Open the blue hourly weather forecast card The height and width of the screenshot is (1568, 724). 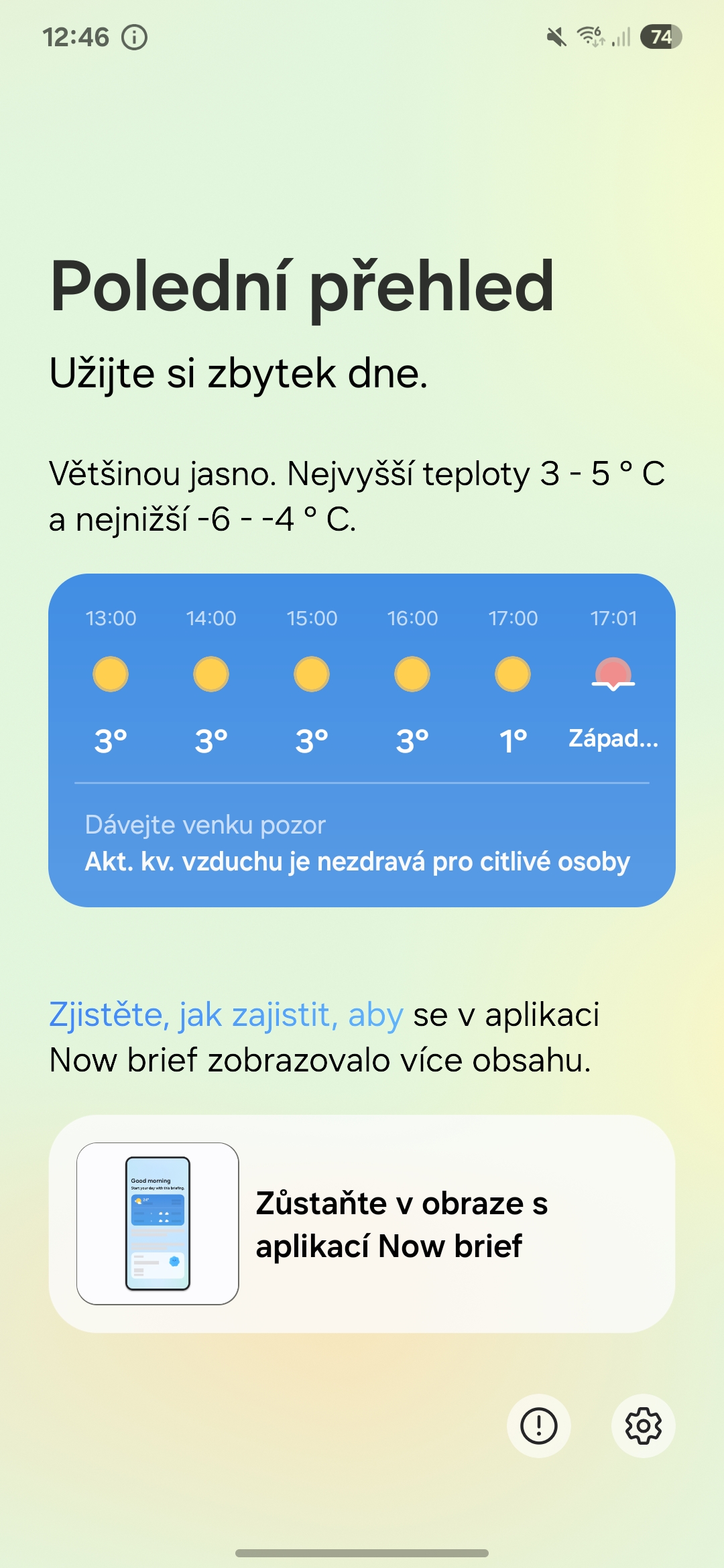point(362,740)
